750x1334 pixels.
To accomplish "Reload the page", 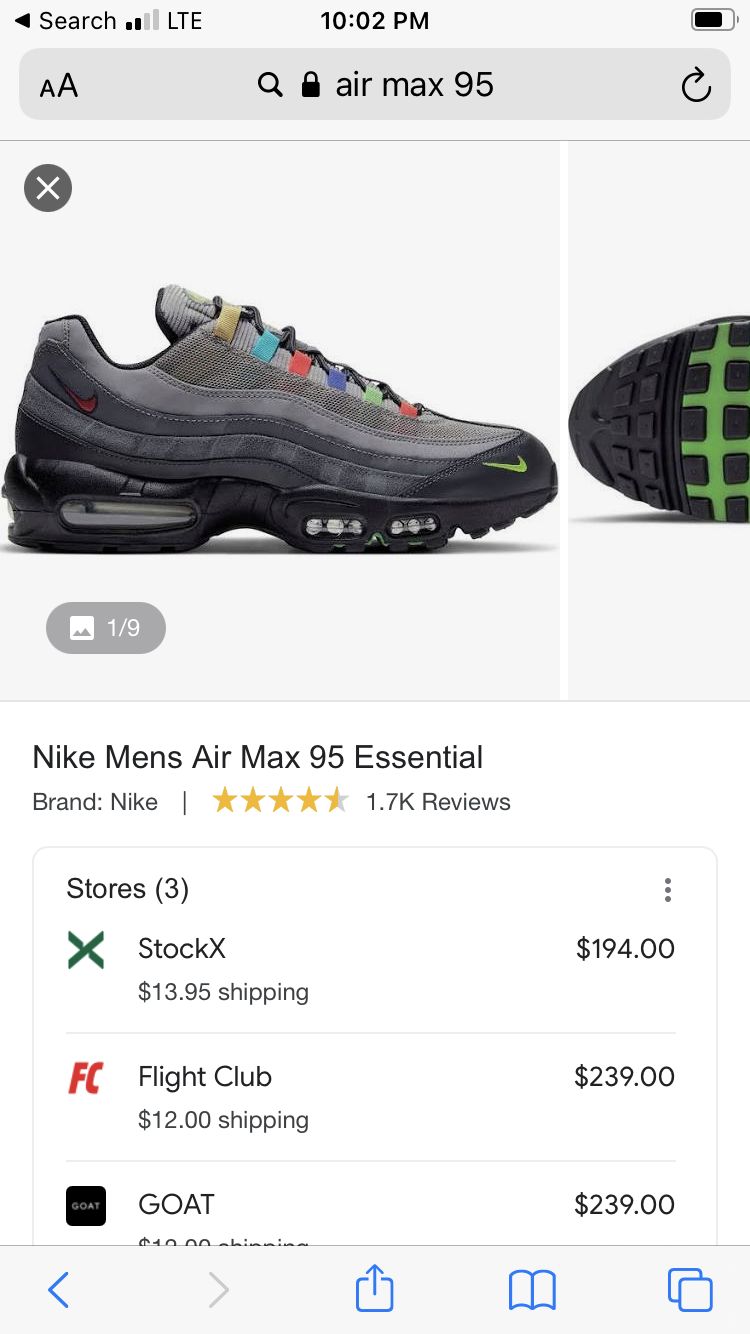I will click(695, 85).
